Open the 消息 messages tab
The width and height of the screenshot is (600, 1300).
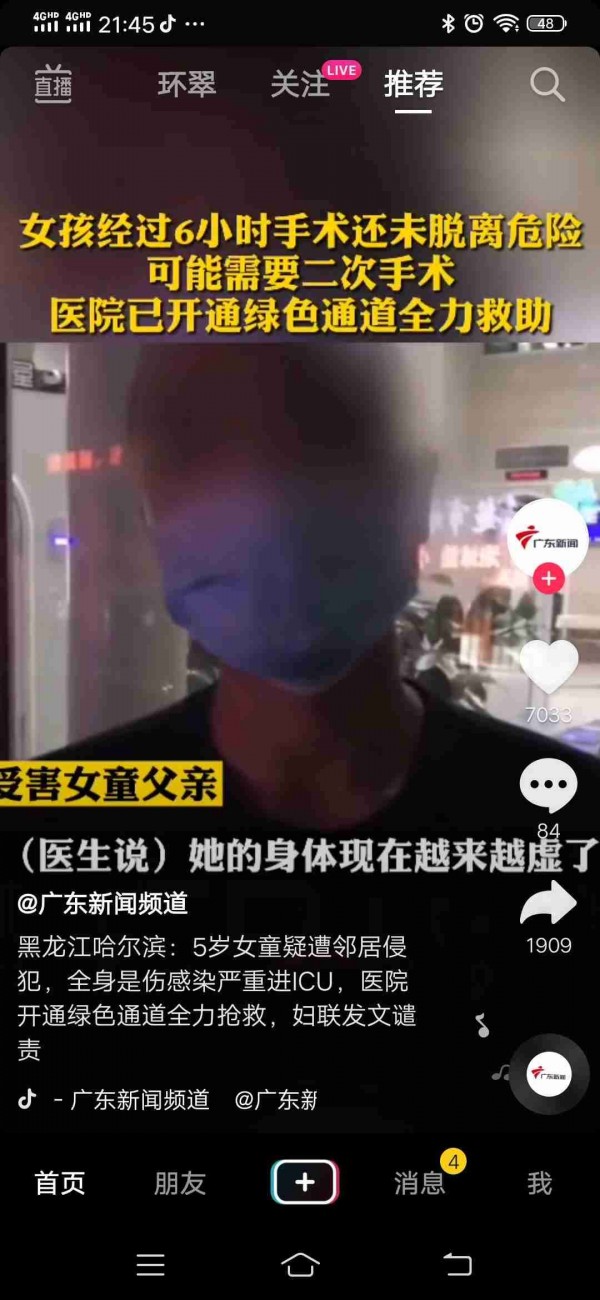click(x=420, y=1183)
